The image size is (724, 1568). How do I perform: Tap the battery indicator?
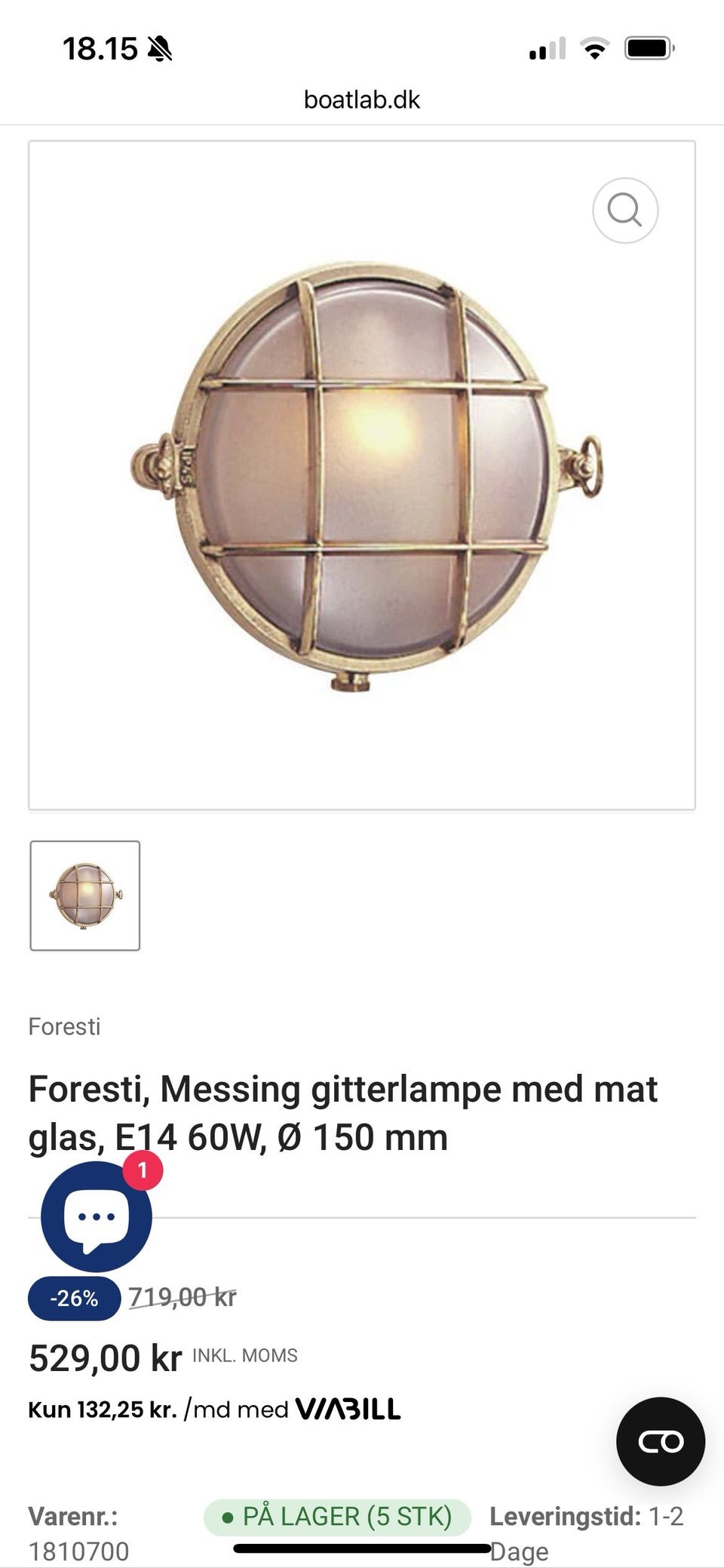[647, 48]
